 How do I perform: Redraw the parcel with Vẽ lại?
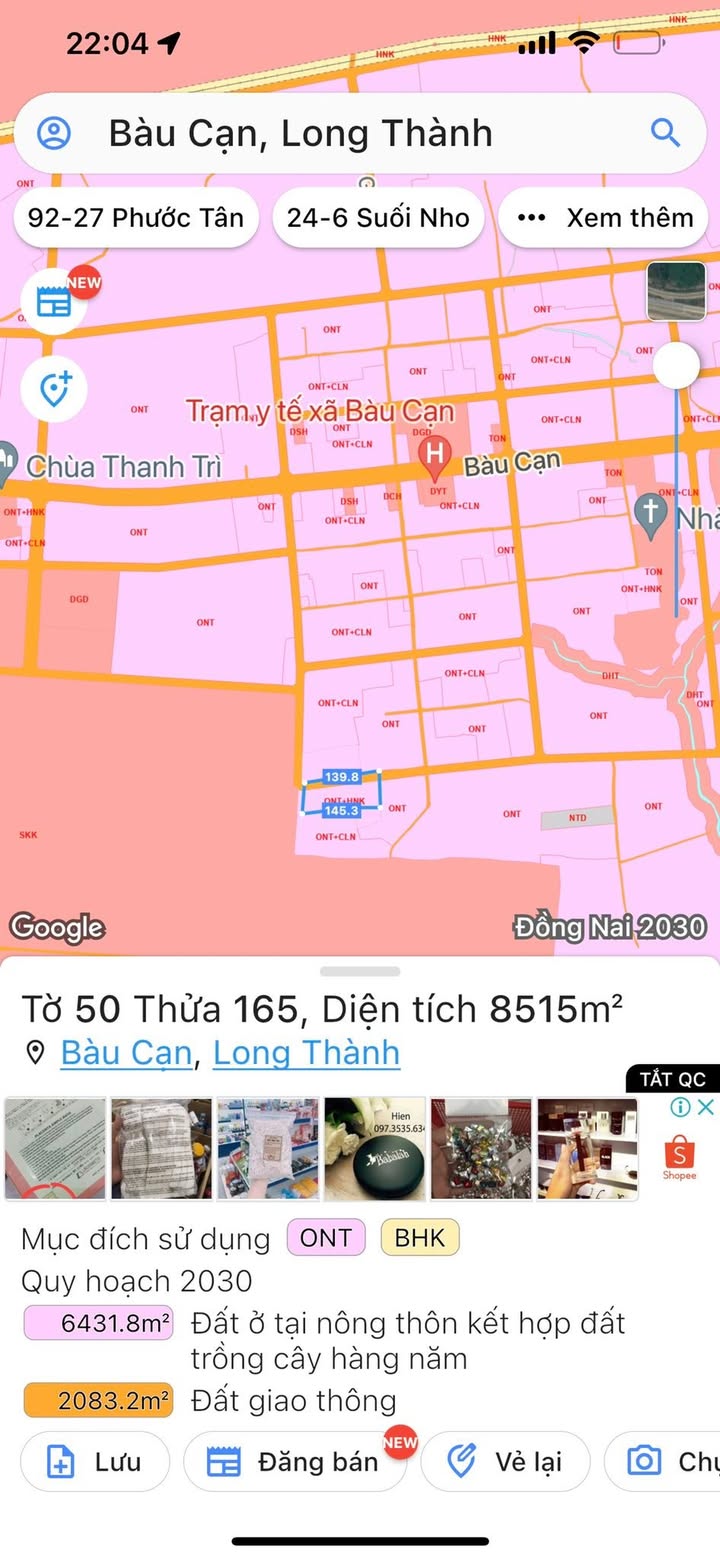click(506, 1462)
